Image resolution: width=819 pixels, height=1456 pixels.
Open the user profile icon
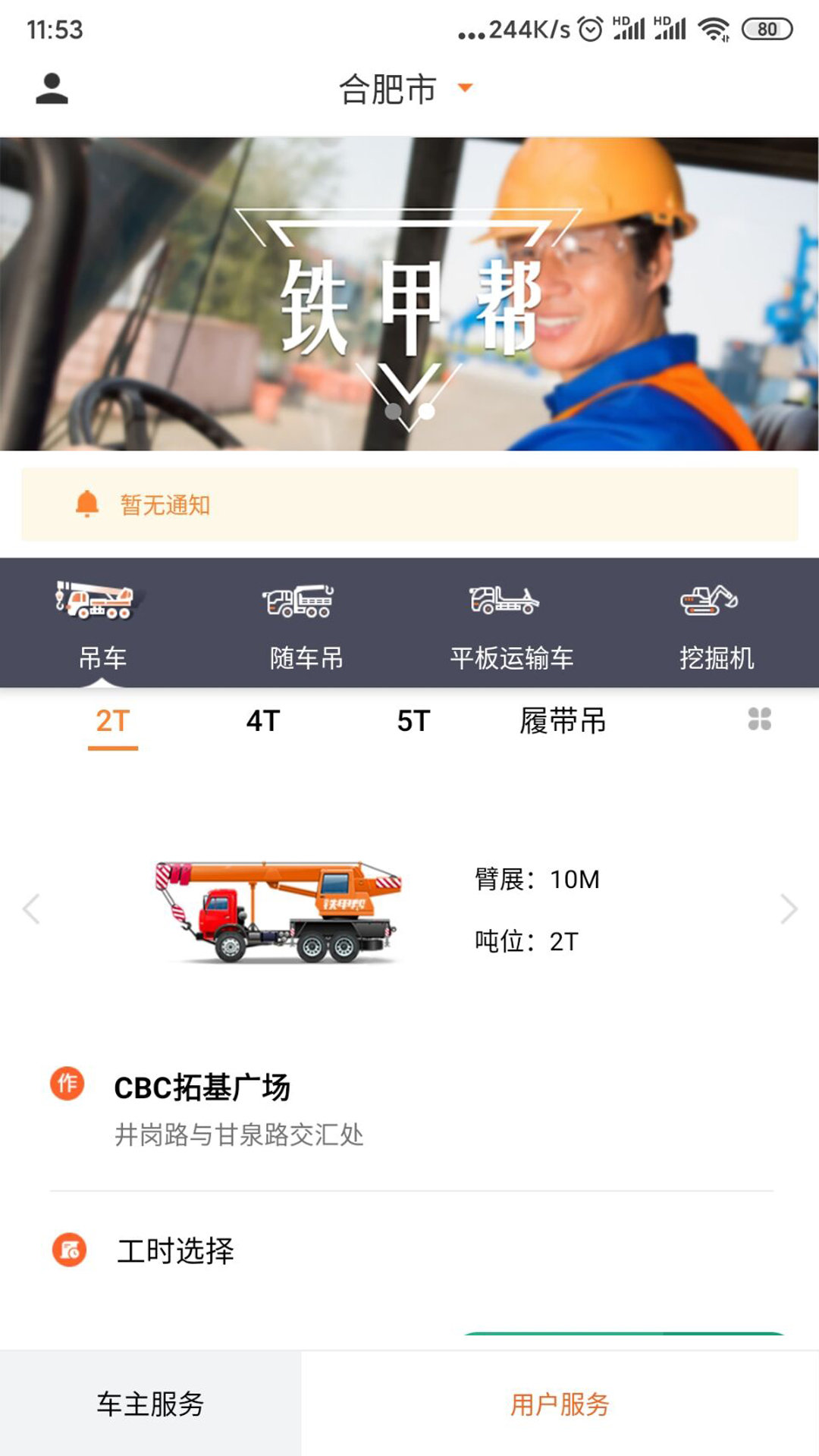[x=52, y=89]
